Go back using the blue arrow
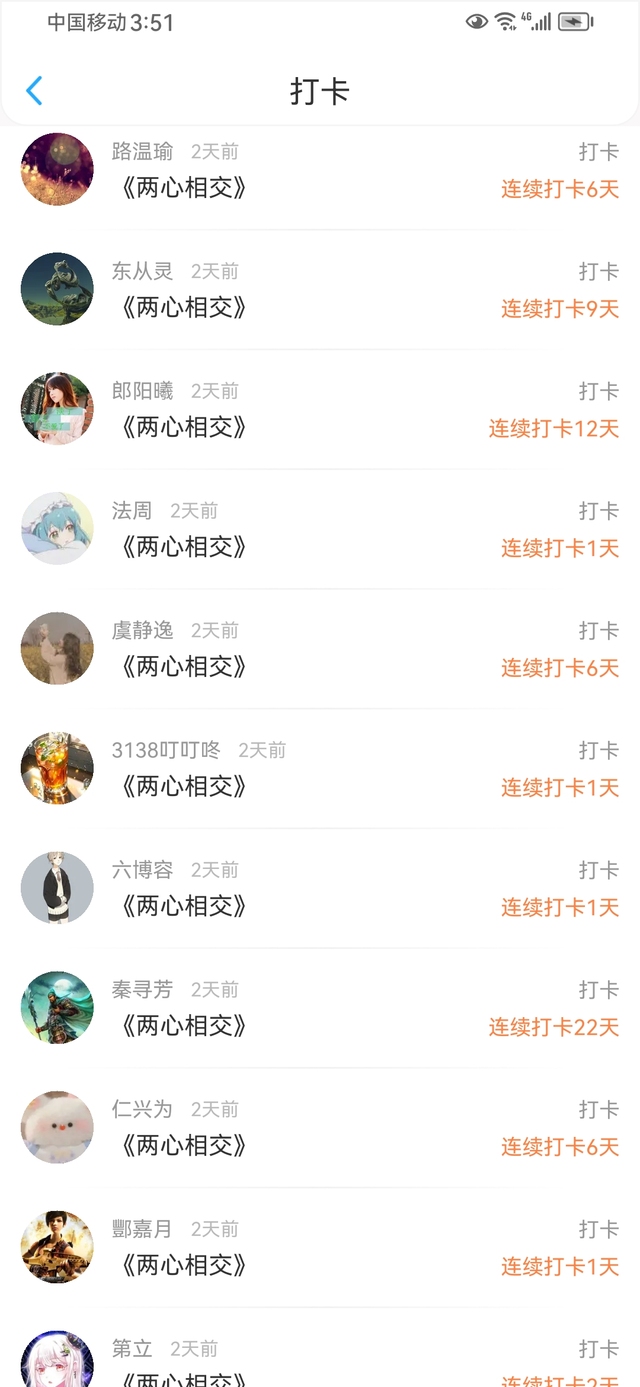This screenshot has width=640, height=1387. pyautogui.click(x=34, y=91)
